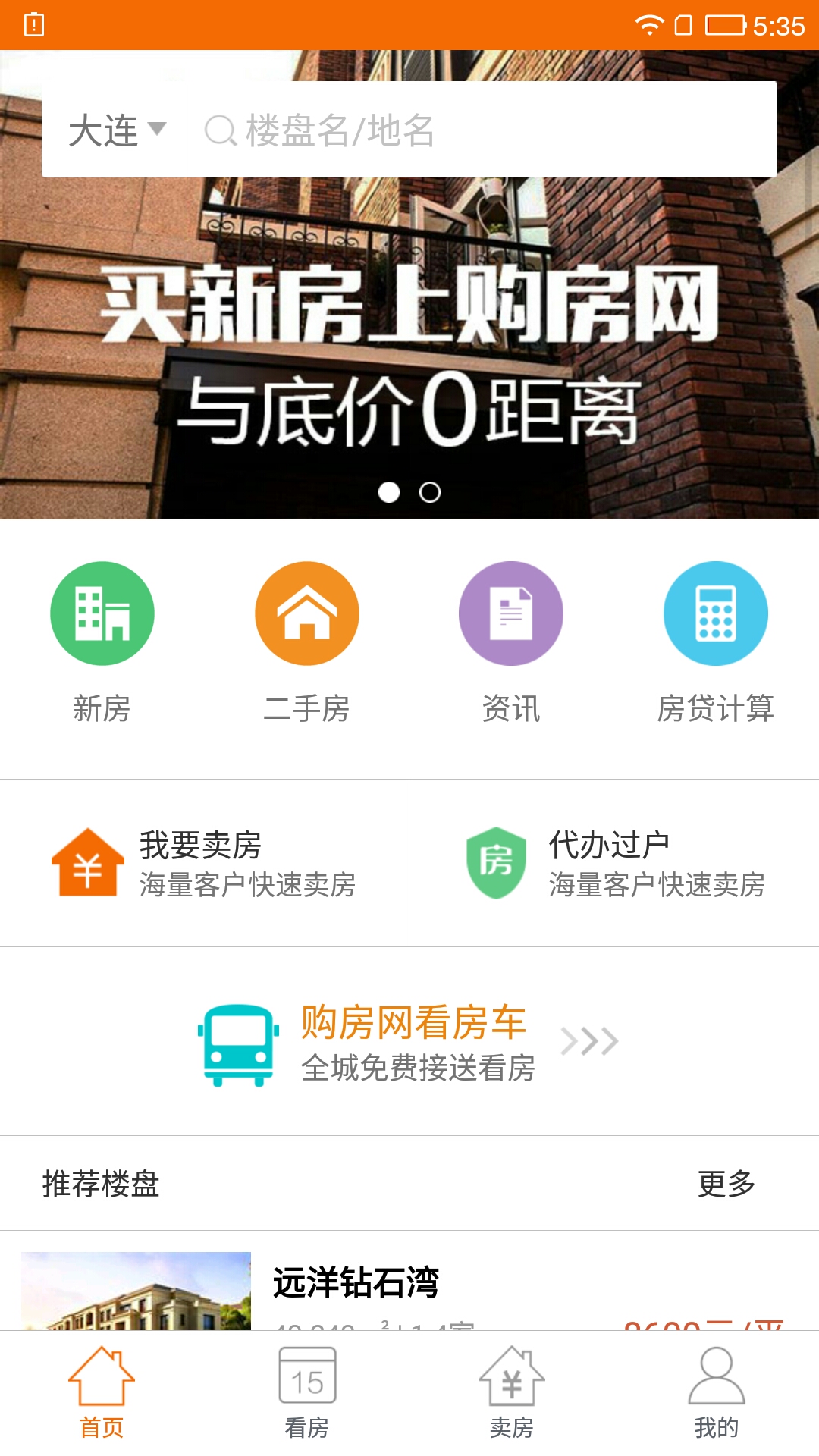
Task: Tap the dropdown arrow next to 大连
Action: pos(158,130)
